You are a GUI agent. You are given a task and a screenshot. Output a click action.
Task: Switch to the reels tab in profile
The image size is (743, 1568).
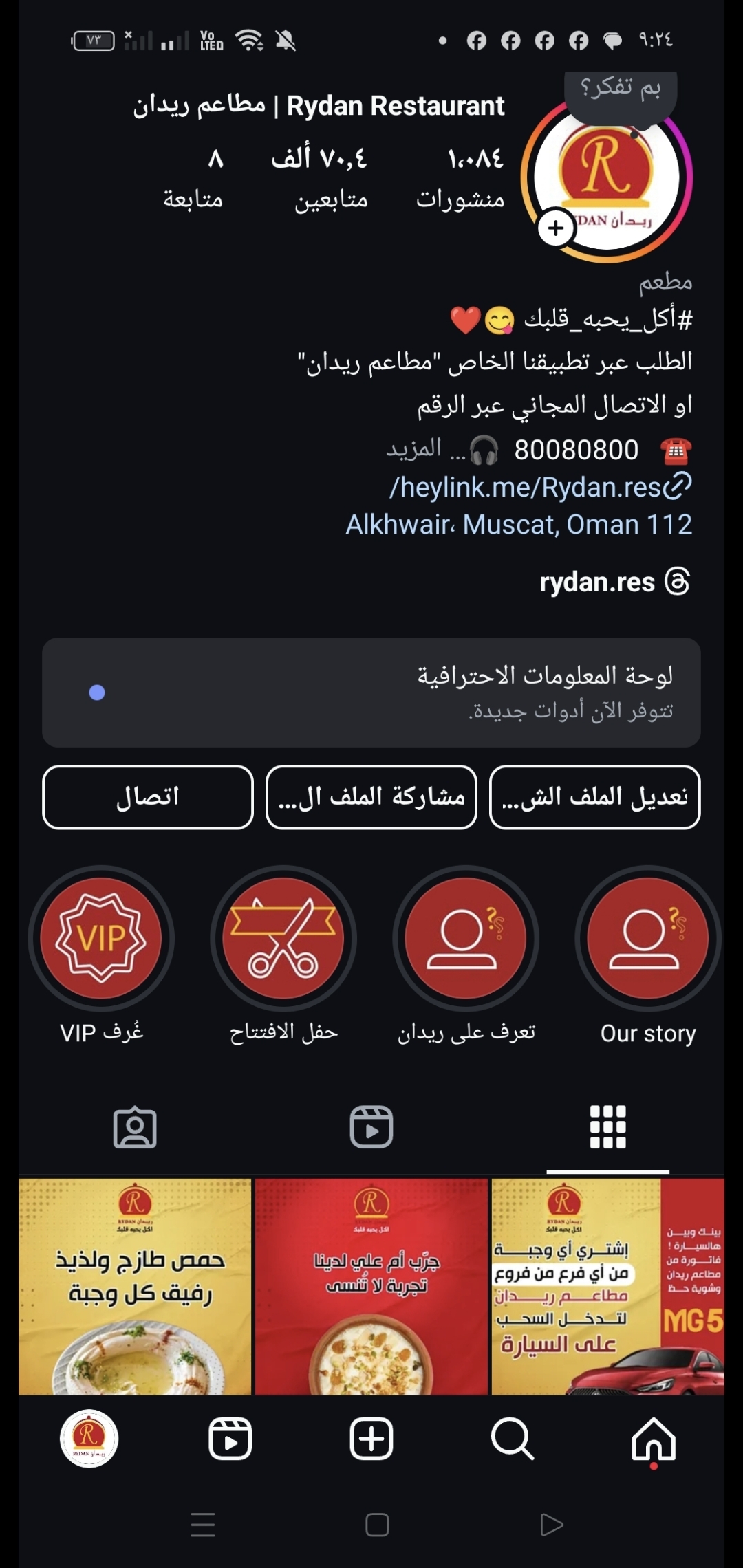pyautogui.click(x=371, y=1127)
